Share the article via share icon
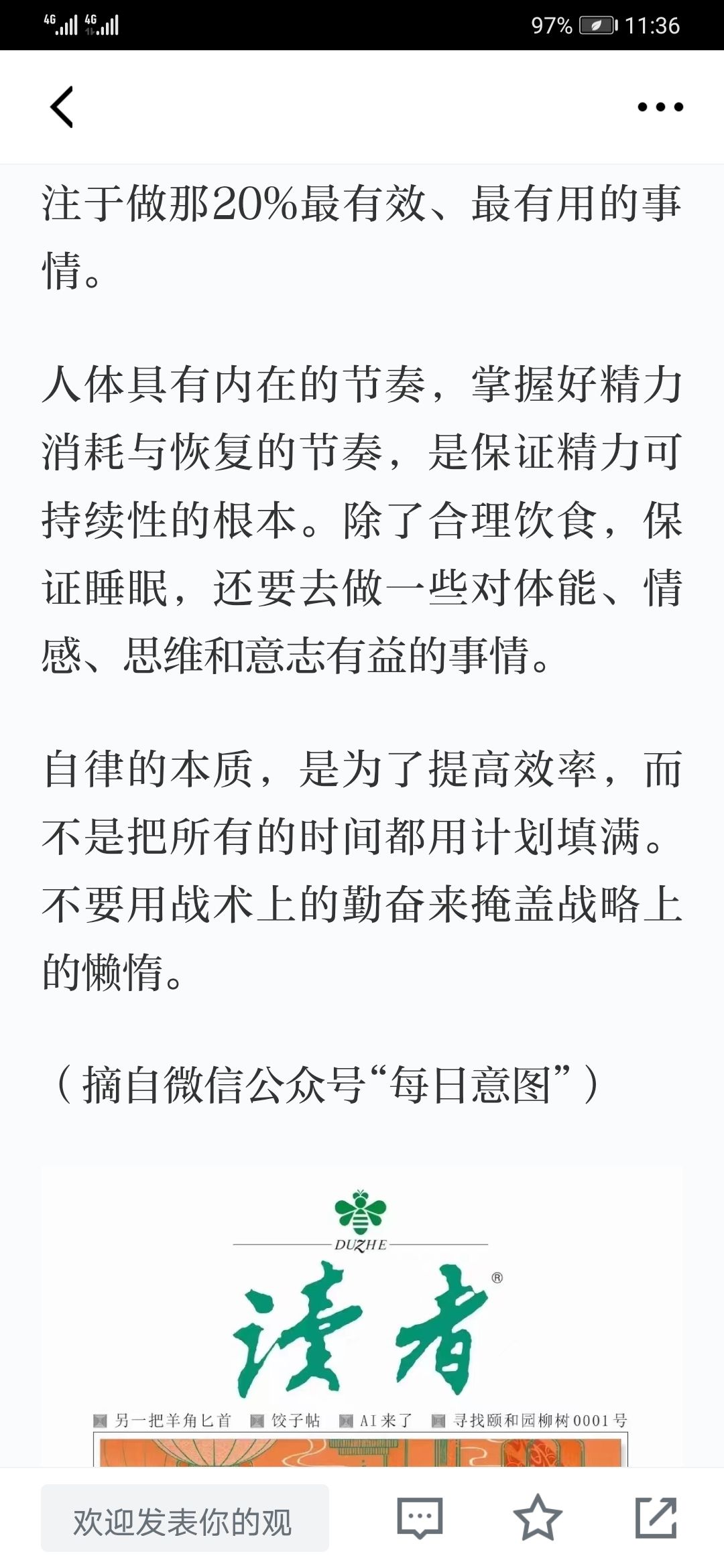Screen dimensions: 724x1568 pos(656,1517)
